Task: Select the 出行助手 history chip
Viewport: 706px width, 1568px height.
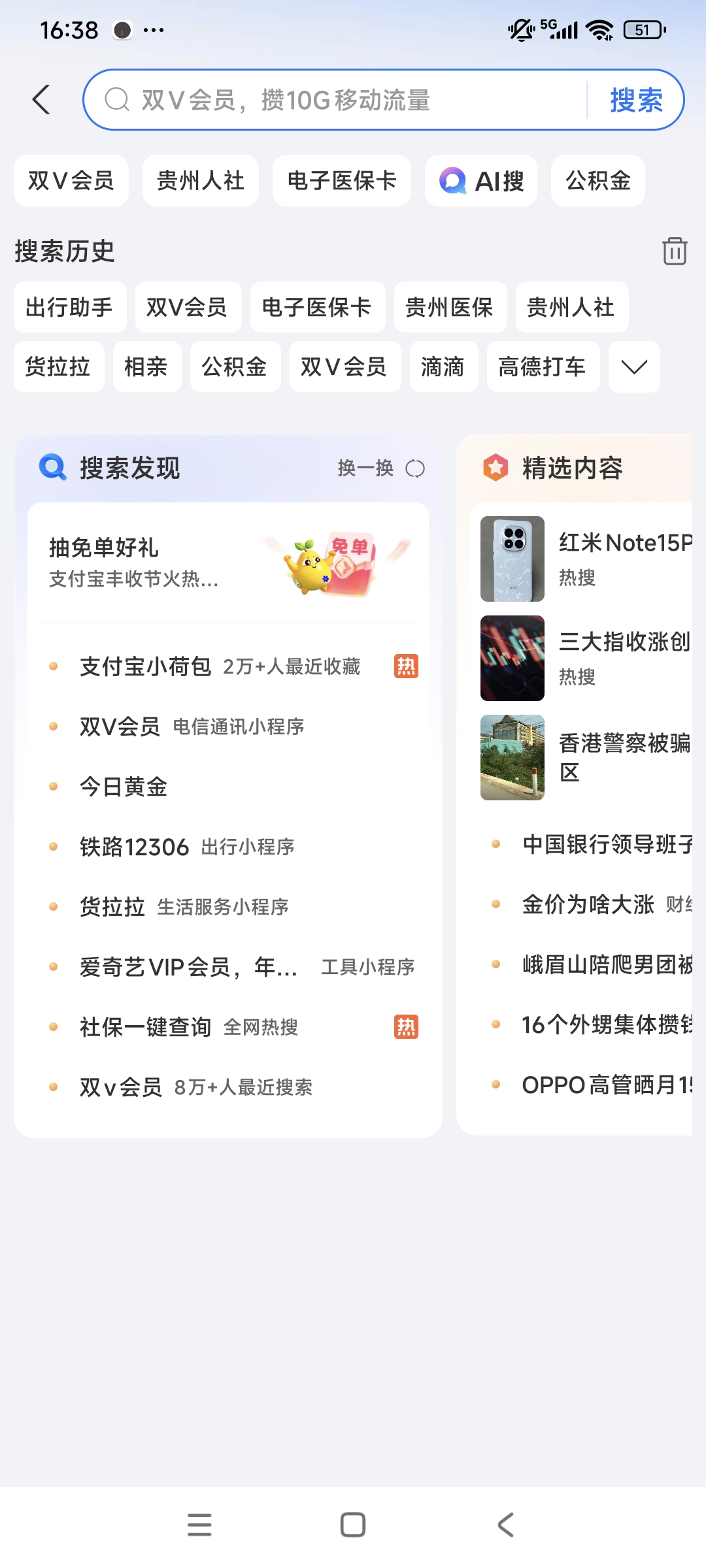Action: pos(69,307)
